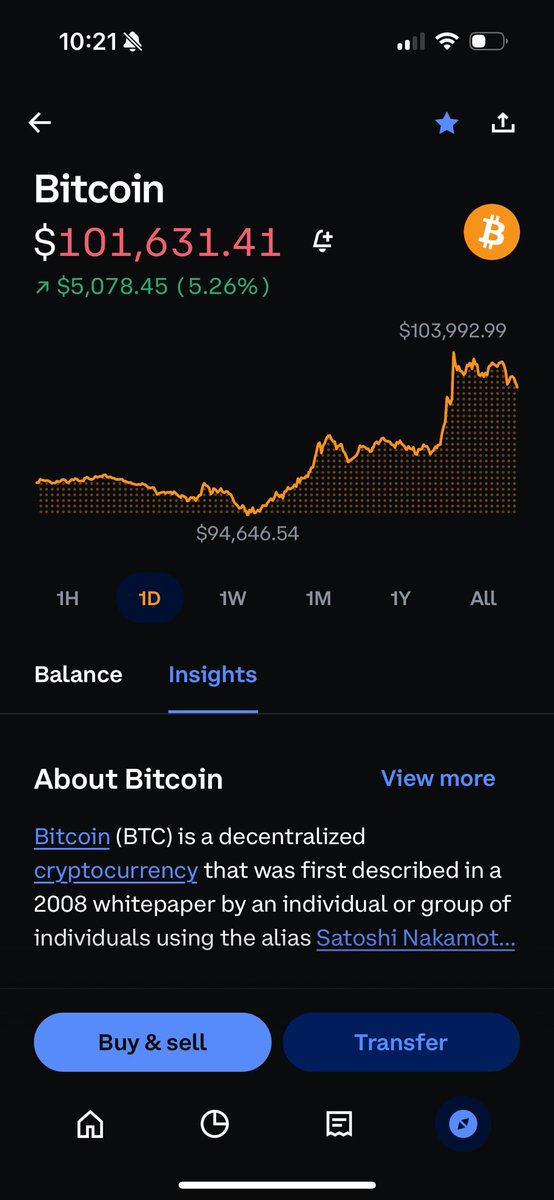Go to Home in bottom navigation
This screenshot has width=554, height=1200.
click(90, 1125)
